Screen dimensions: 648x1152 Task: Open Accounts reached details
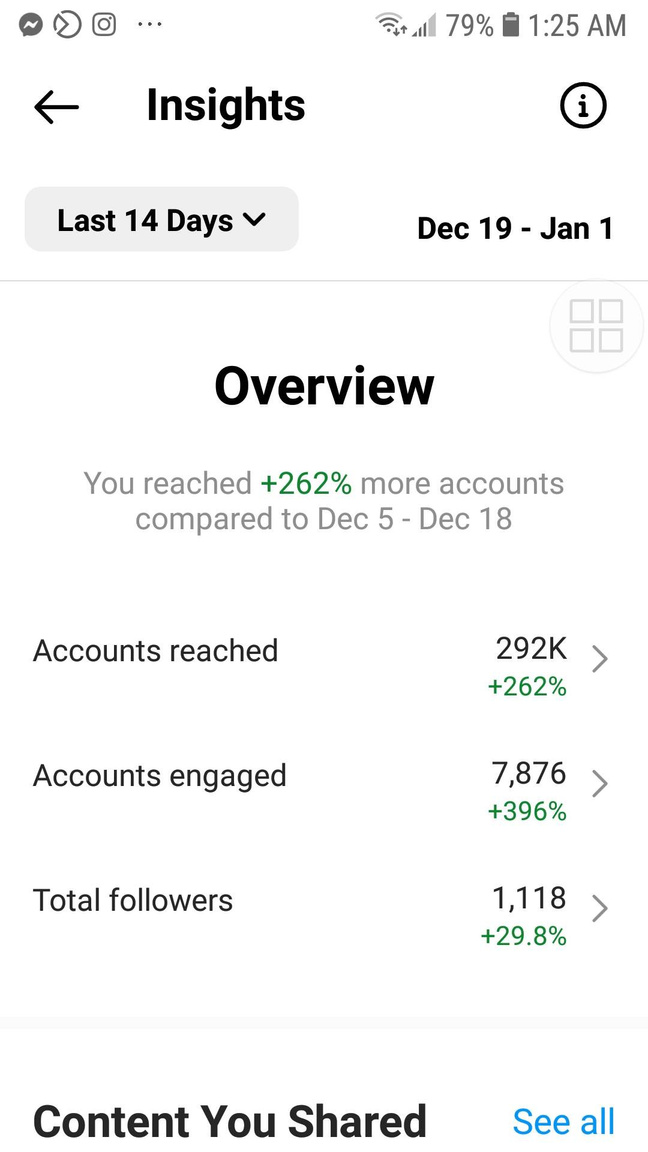[320, 660]
